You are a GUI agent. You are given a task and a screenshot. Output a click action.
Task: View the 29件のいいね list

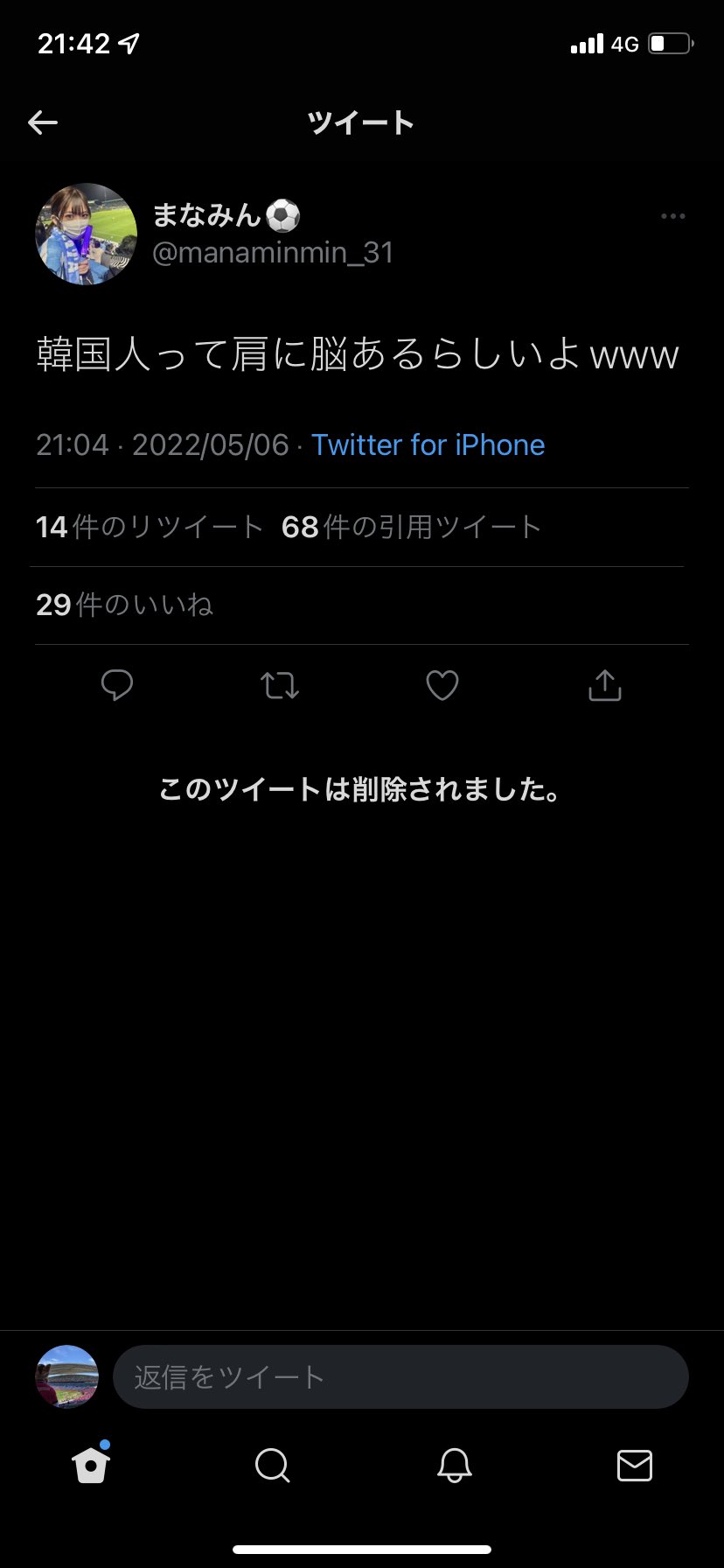[124, 605]
